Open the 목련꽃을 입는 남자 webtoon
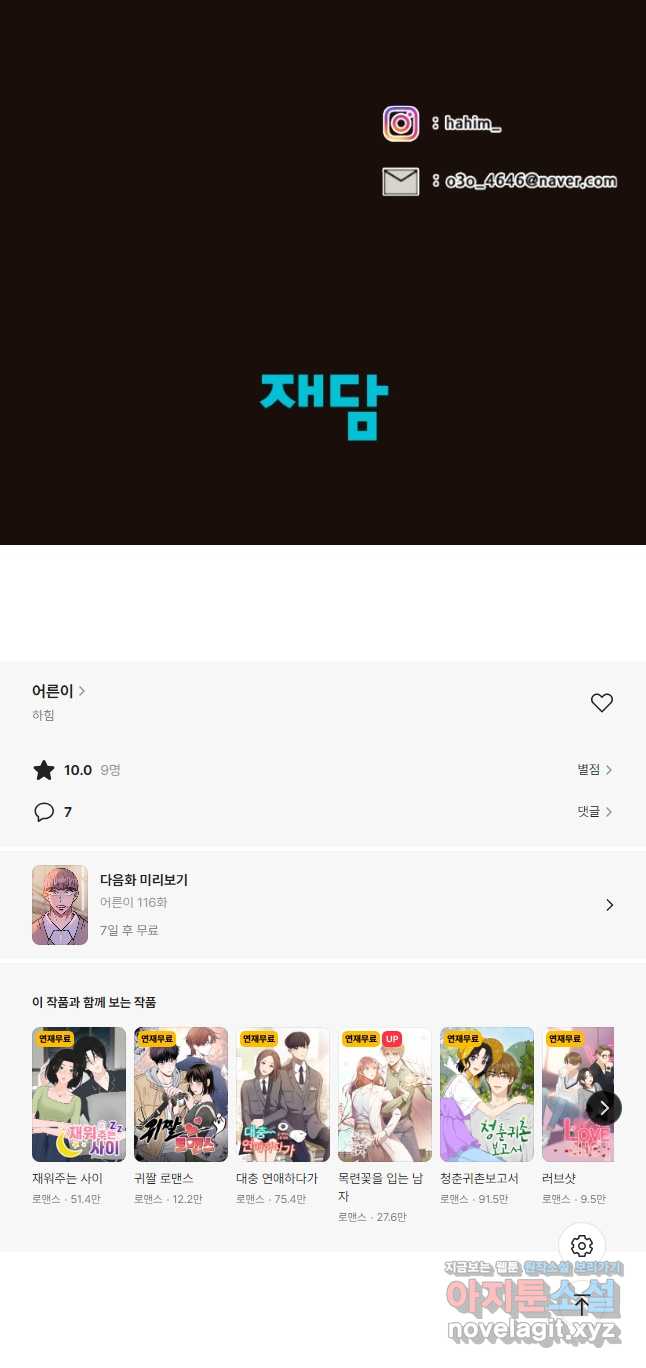The image size is (646, 1368). click(385, 1095)
